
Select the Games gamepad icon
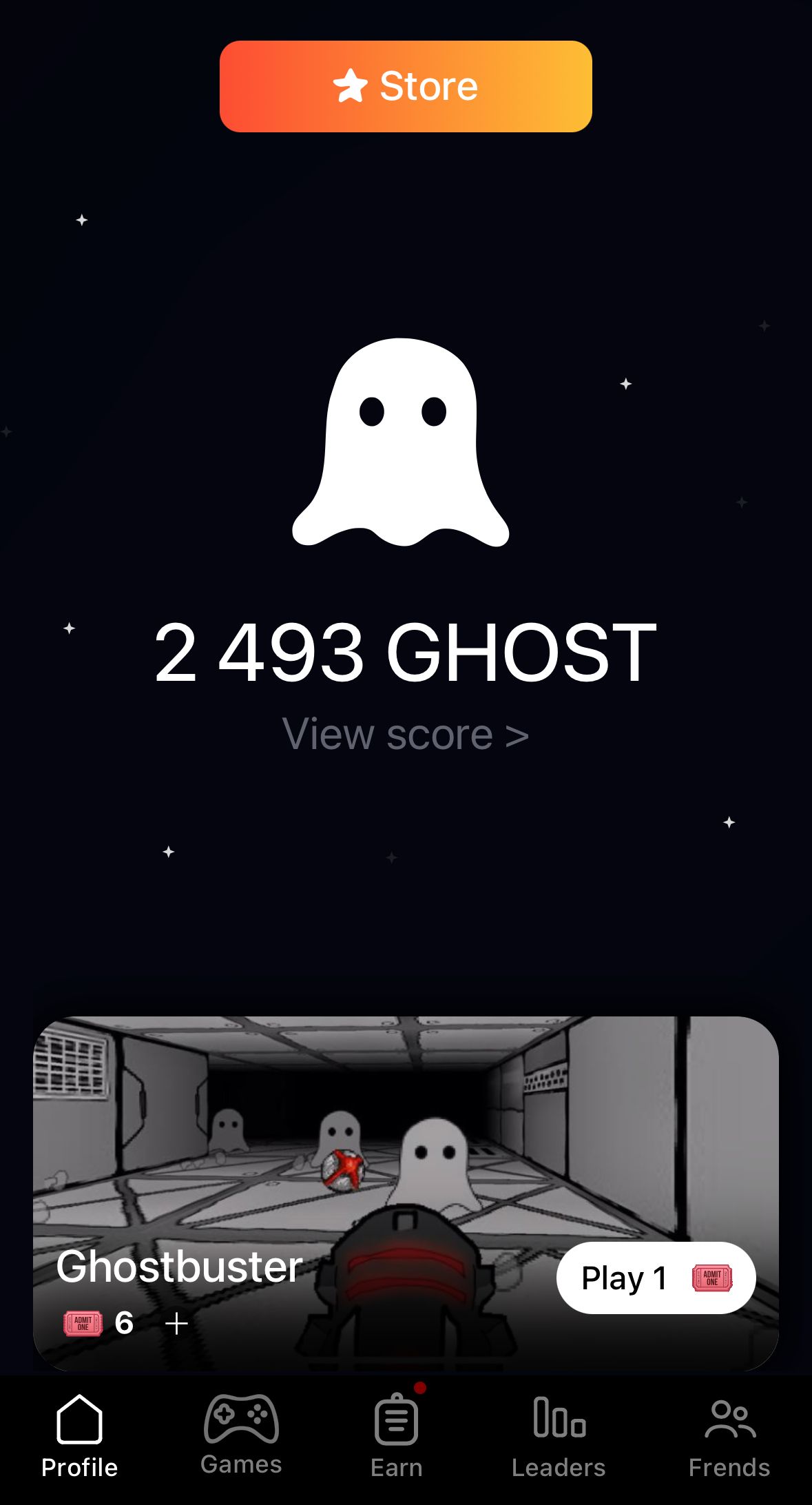point(240,1420)
